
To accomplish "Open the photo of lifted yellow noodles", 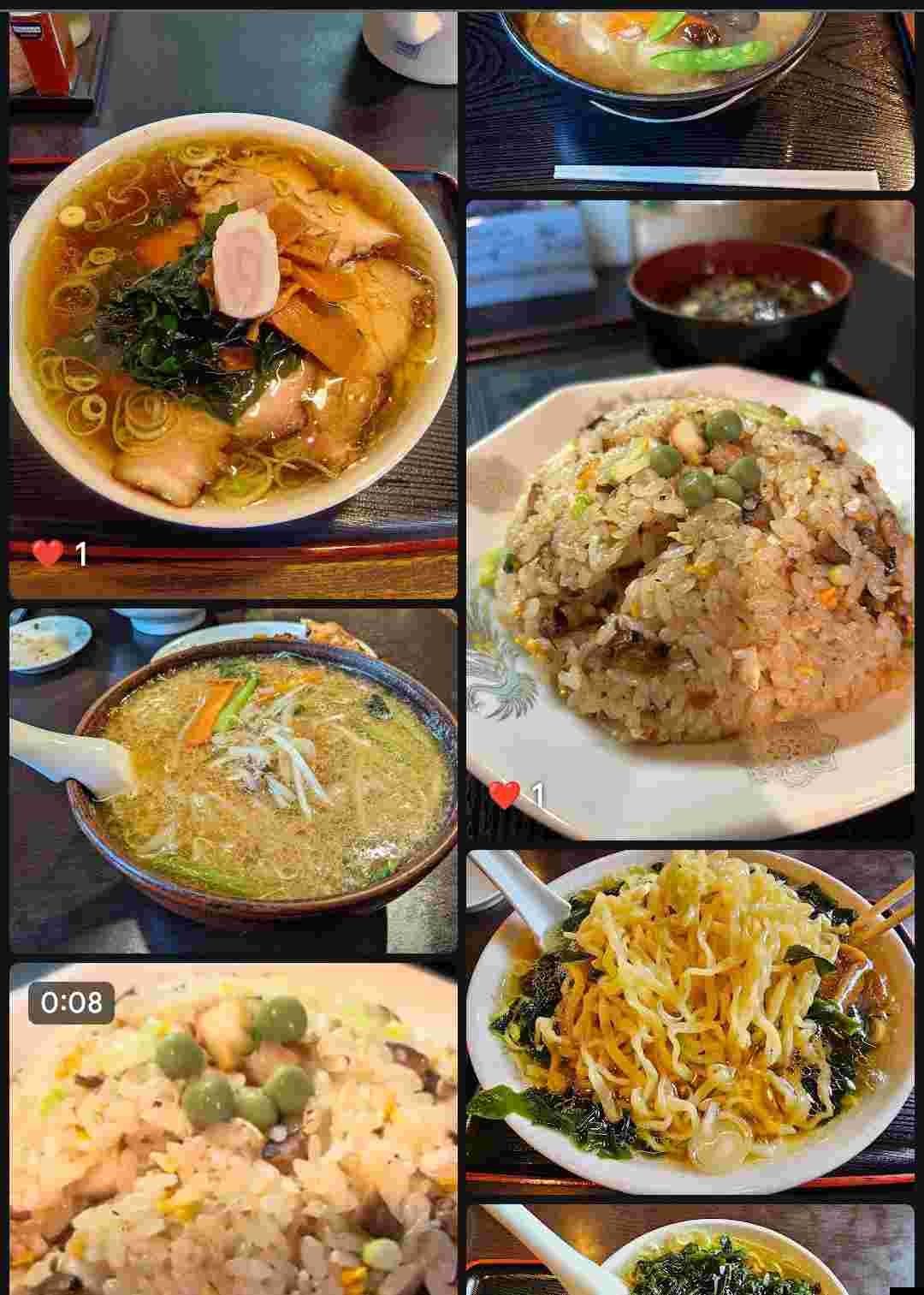I will pyautogui.click(x=690, y=1020).
